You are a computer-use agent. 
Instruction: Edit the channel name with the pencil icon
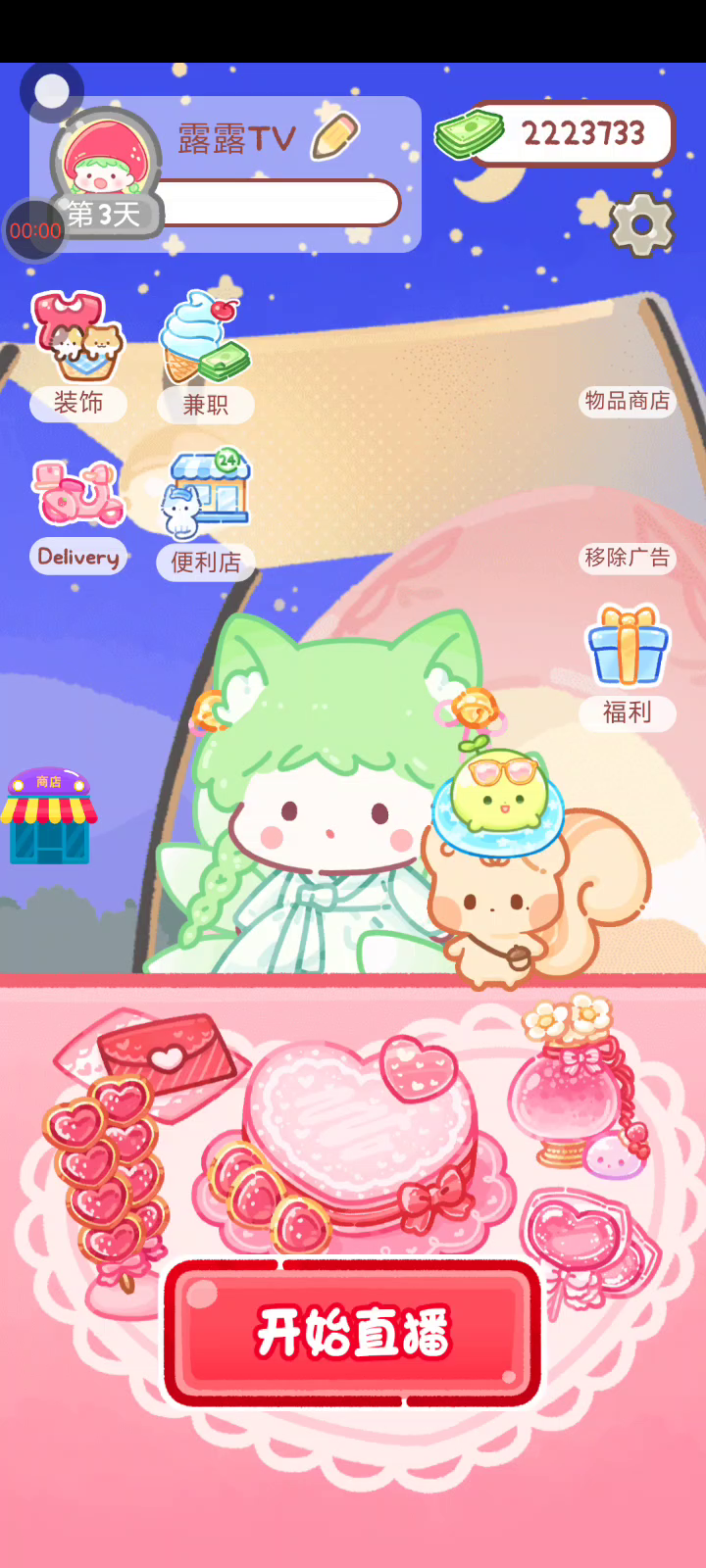[x=335, y=136]
